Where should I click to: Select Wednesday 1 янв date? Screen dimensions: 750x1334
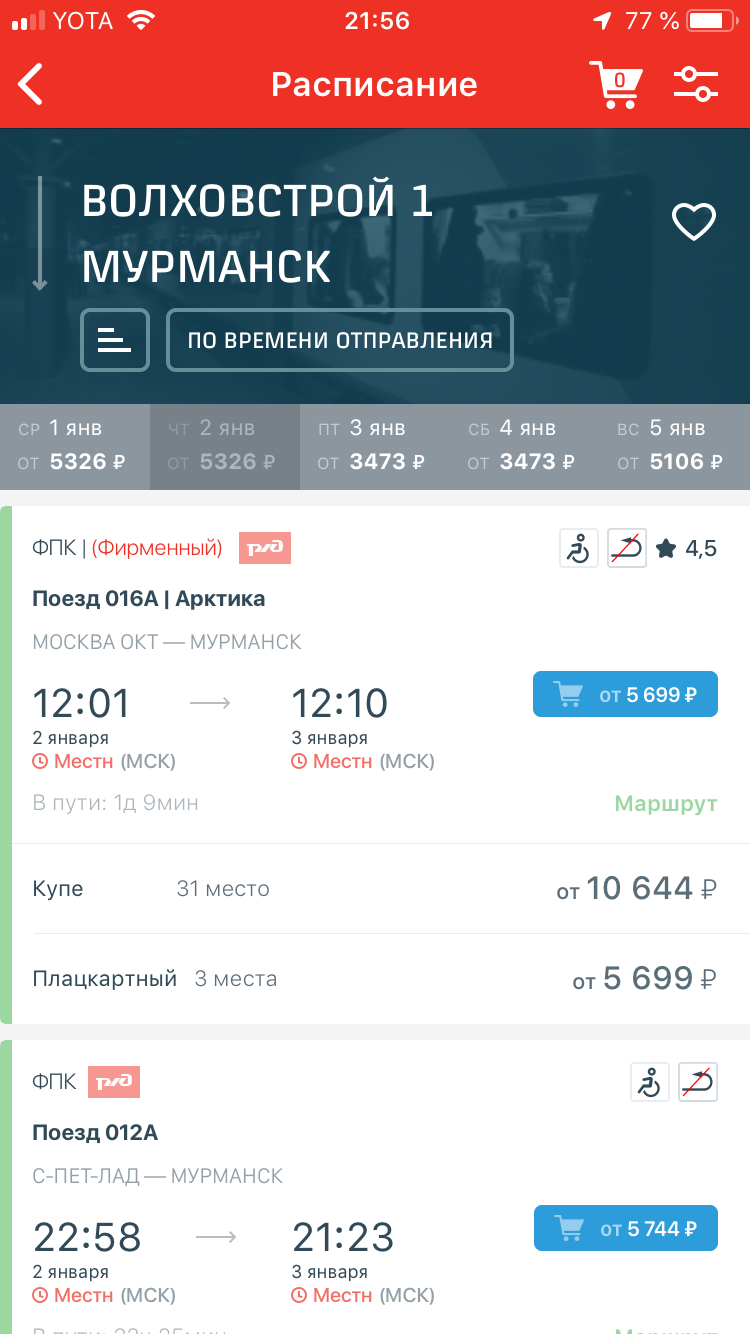pos(75,446)
